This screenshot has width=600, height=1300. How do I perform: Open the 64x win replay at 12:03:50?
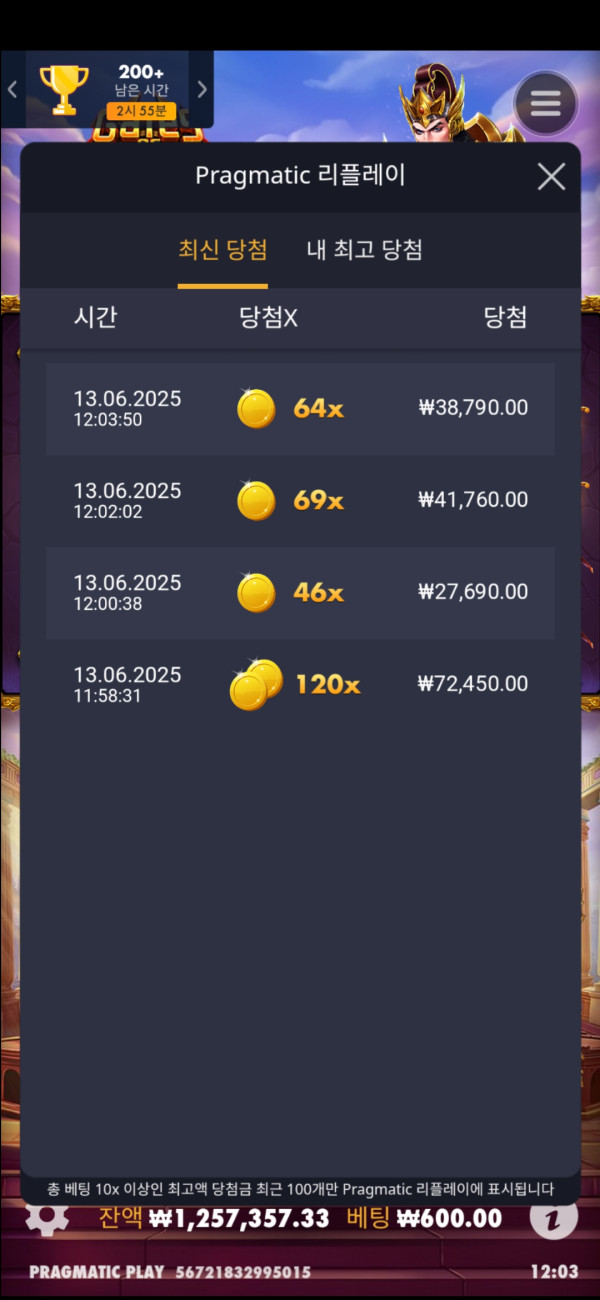click(x=300, y=408)
